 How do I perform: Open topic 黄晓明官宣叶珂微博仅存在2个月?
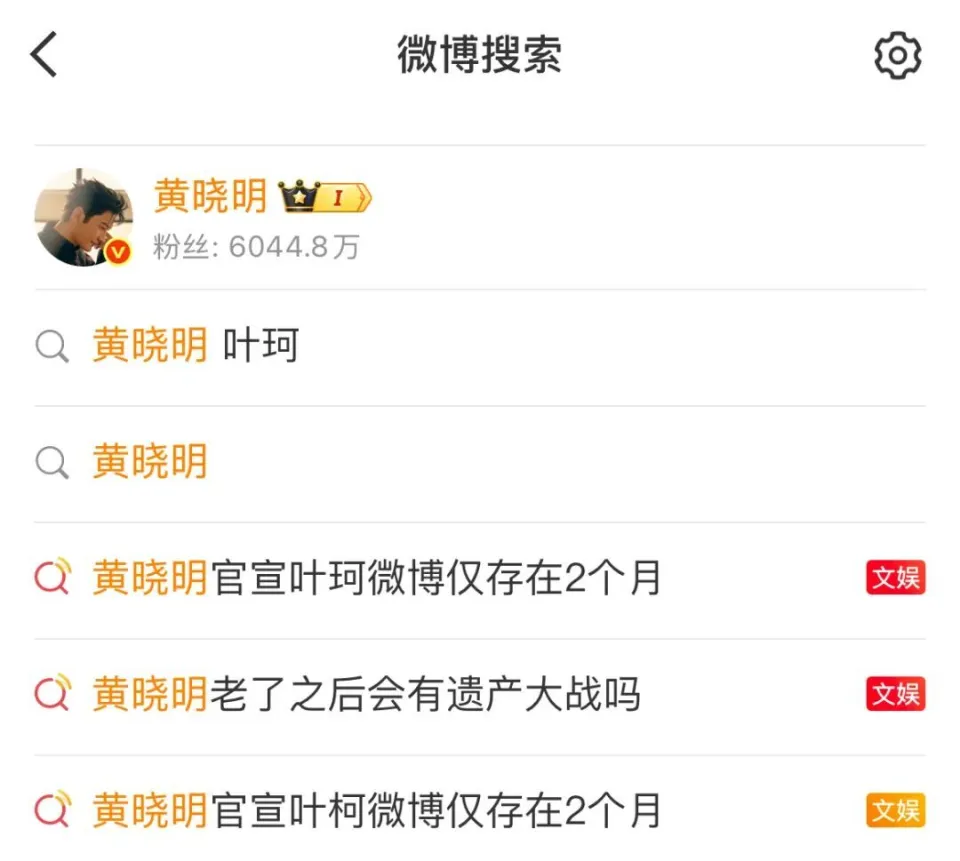(x=376, y=578)
